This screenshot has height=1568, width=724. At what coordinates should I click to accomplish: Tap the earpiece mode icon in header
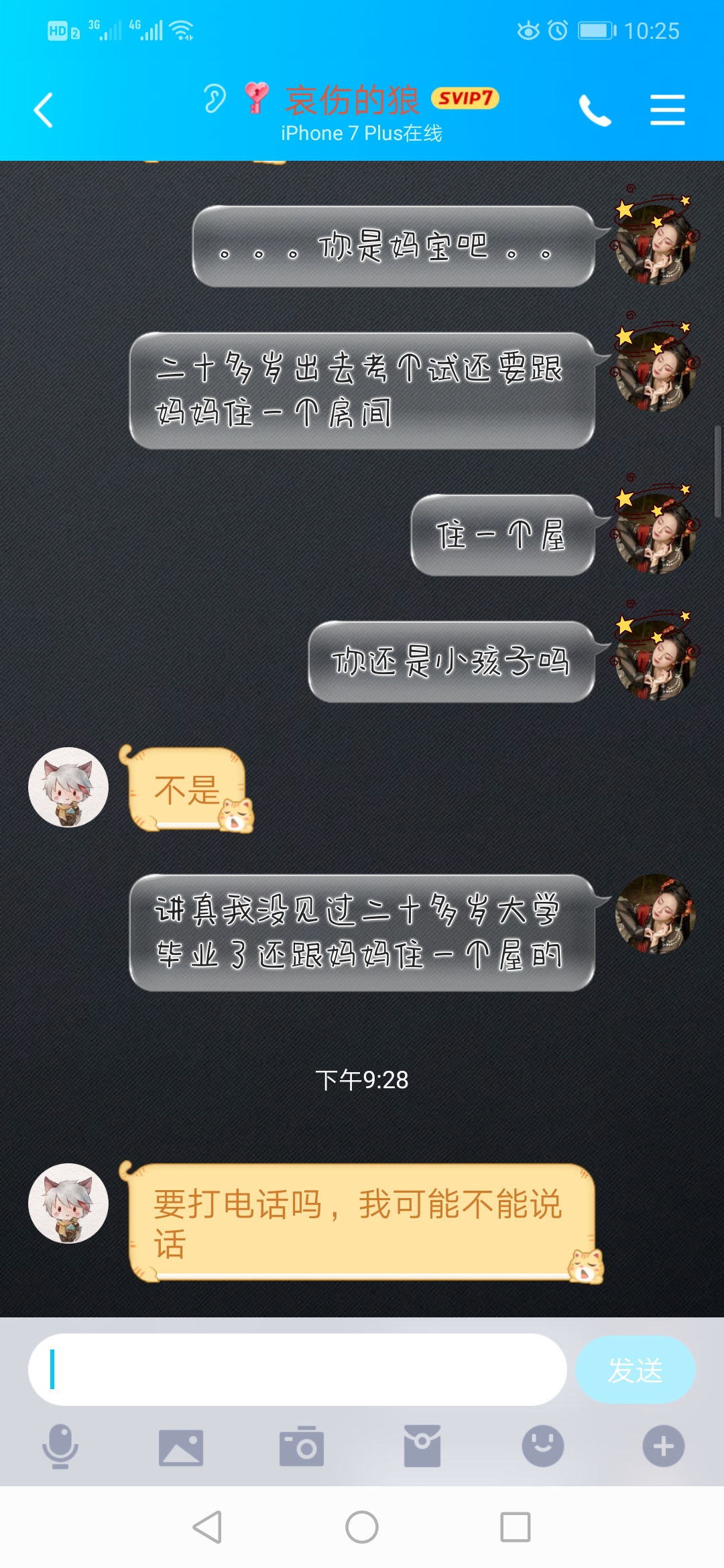point(215,99)
